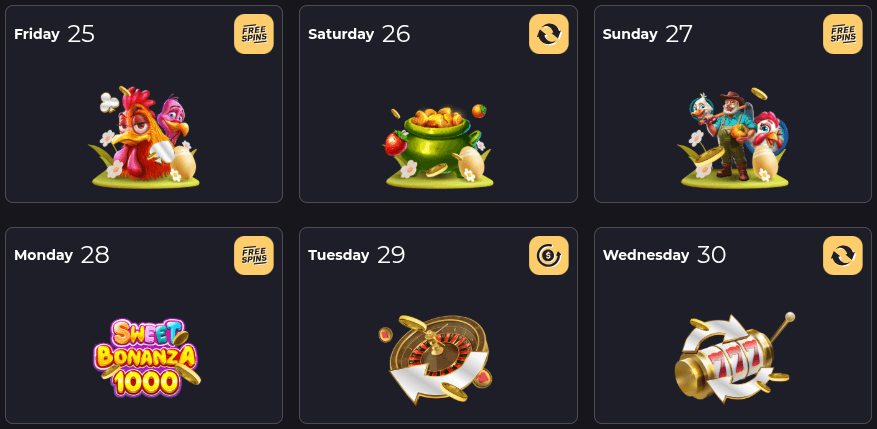Open the Saturday 26 promo card

(438, 105)
